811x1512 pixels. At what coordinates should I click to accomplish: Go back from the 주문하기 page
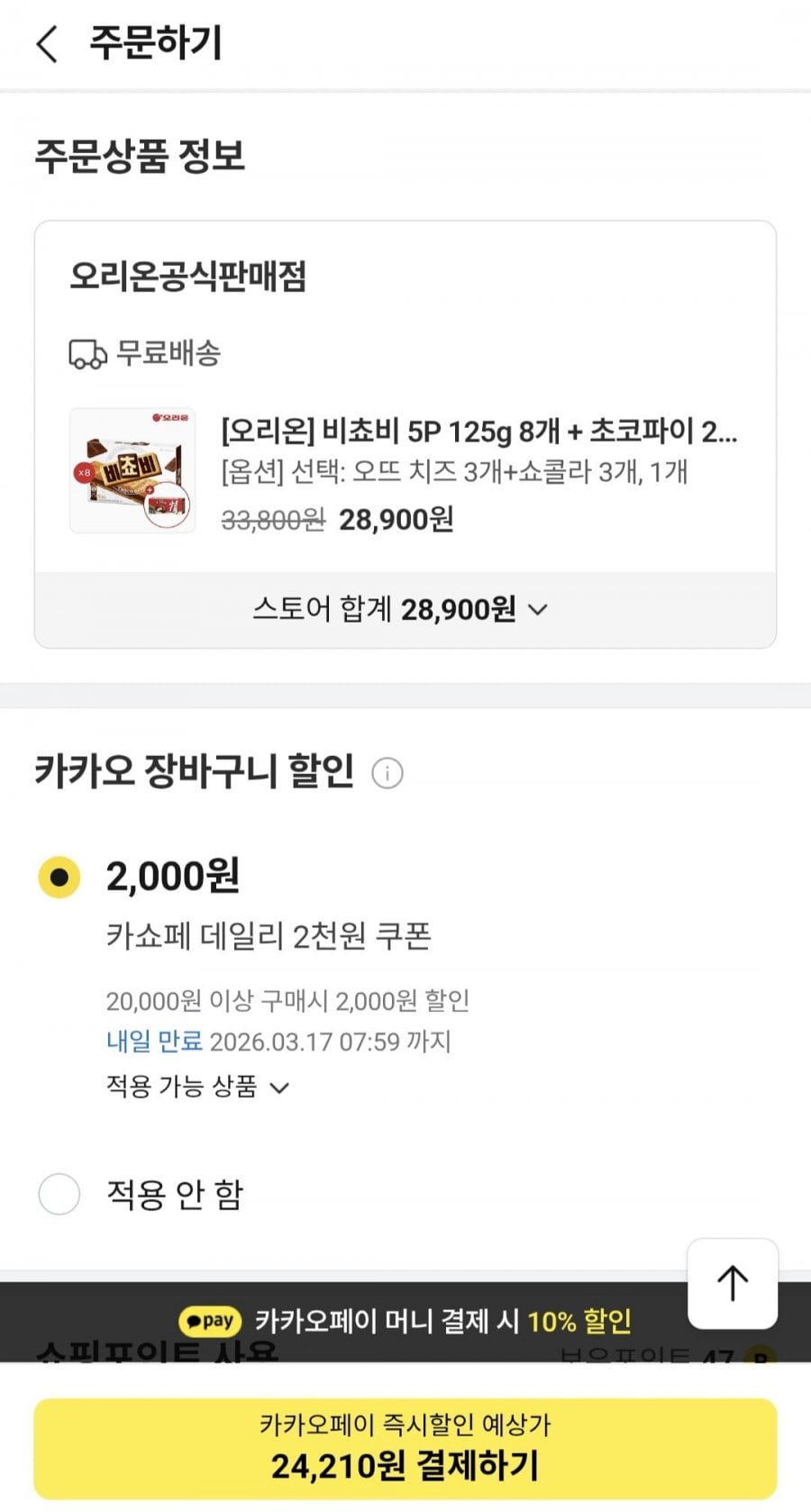pos(47,43)
